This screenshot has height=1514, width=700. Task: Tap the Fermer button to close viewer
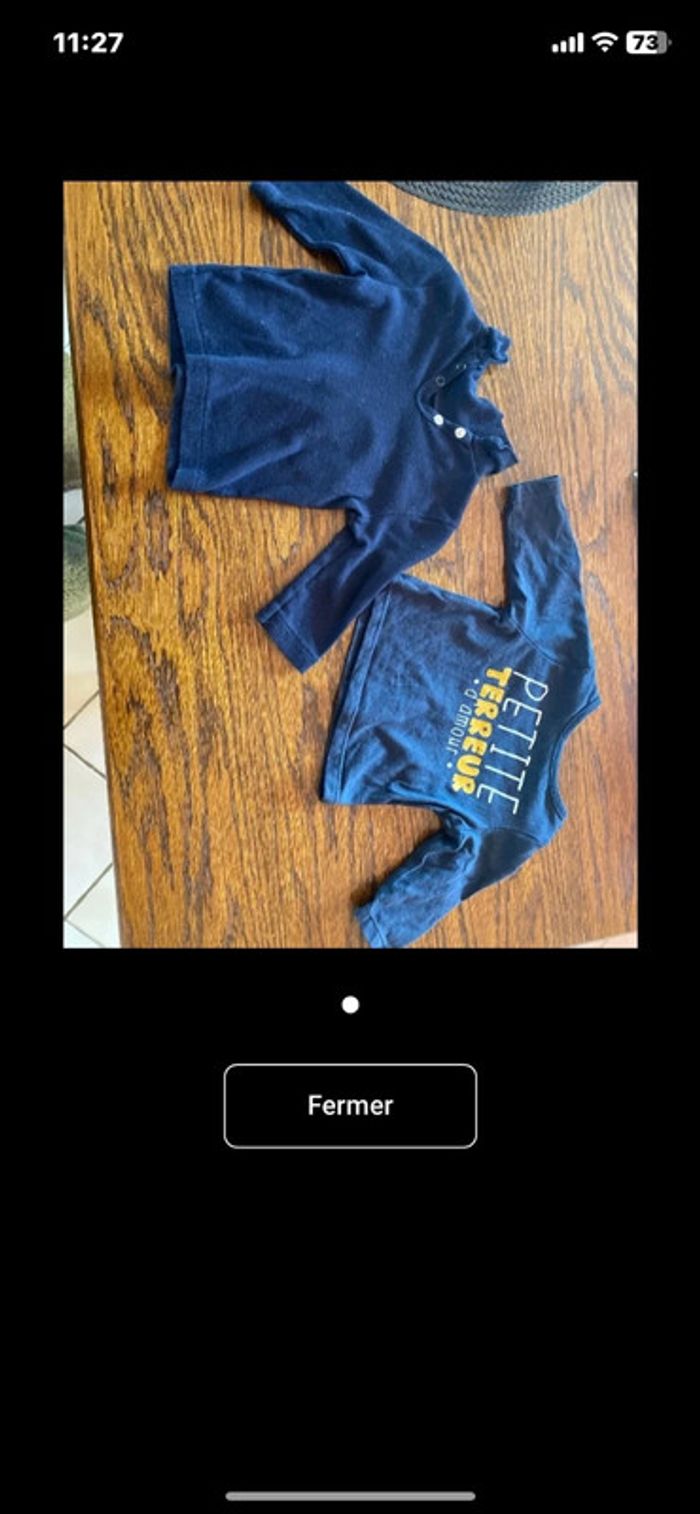pyautogui.click(x=350, y=1105)
